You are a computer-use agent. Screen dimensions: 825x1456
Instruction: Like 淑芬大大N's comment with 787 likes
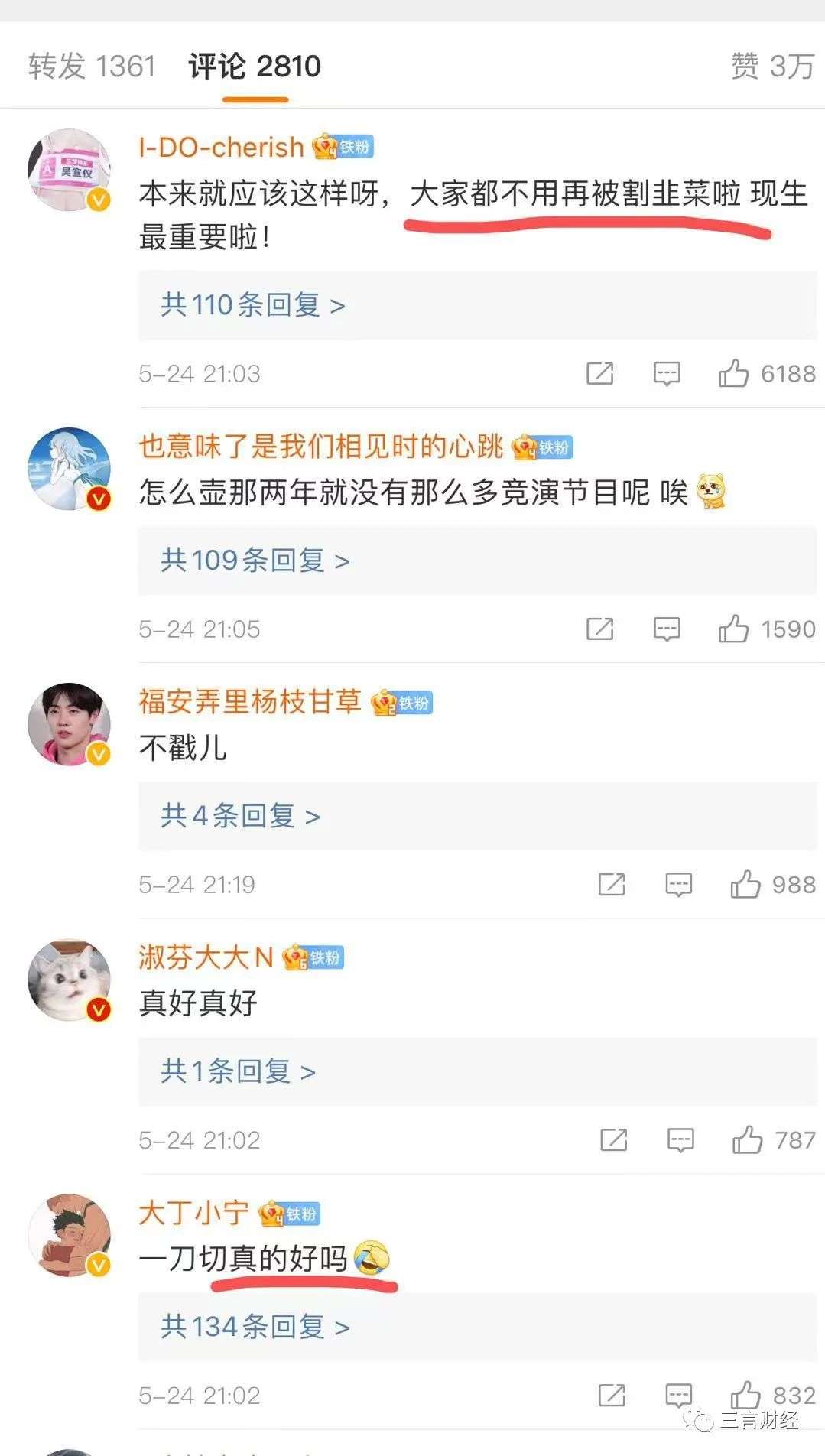point(747,1140)
